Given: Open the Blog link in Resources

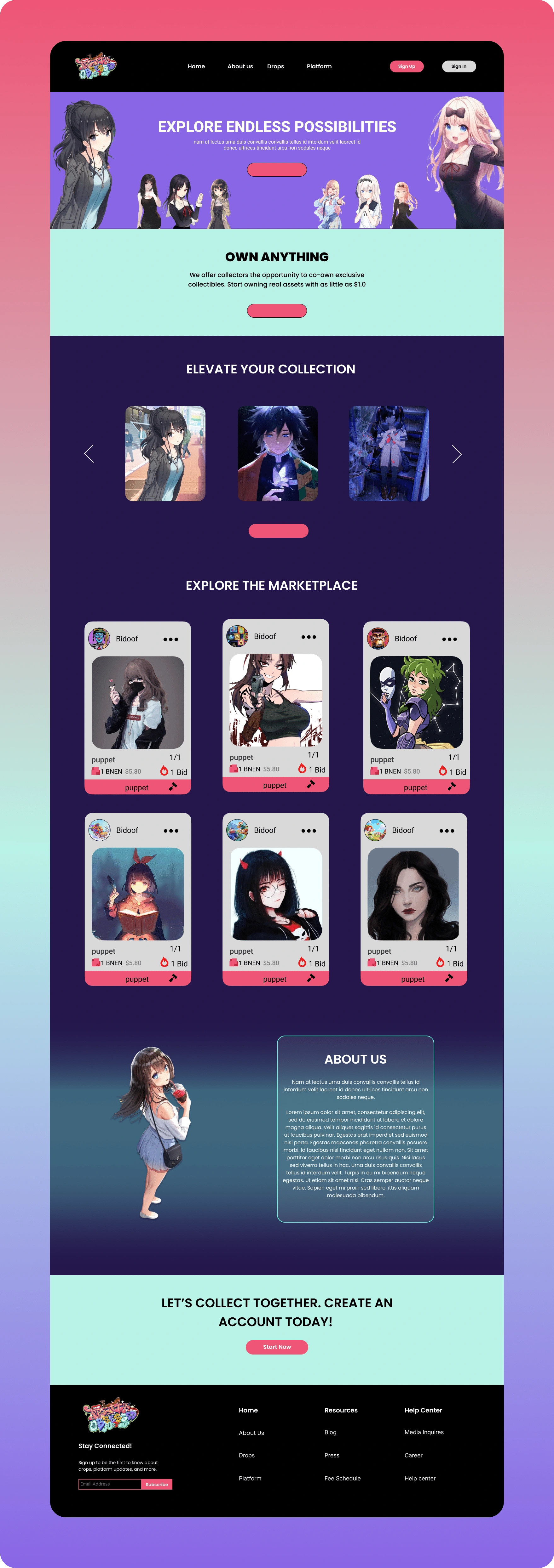Looking at the screenshot, I should click(330, 1432).
